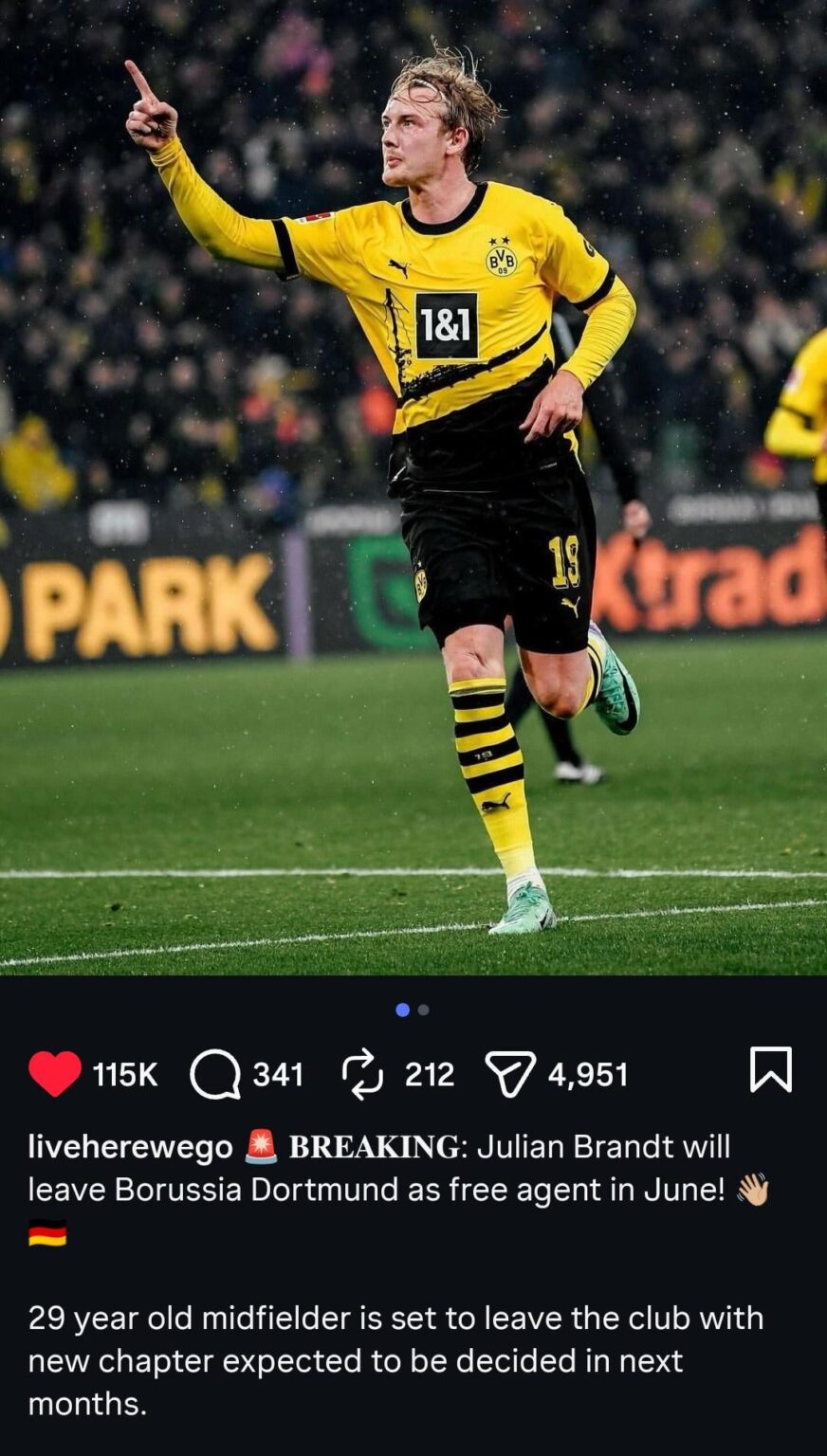Tap the carousel page indicator dots

click(413, 1010)
